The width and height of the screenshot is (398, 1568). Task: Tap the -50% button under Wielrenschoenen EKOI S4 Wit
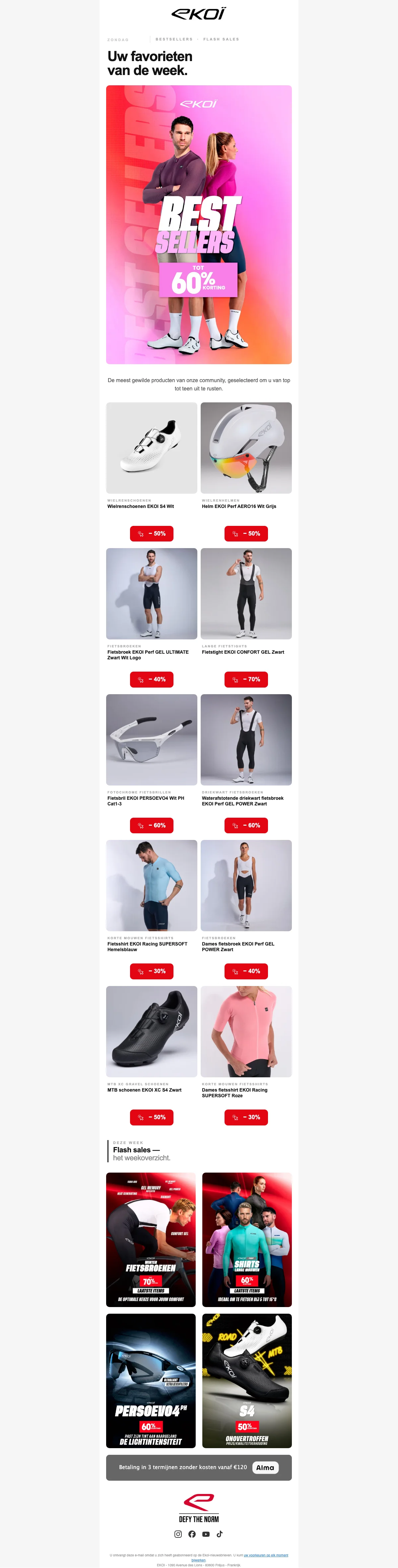152,533
